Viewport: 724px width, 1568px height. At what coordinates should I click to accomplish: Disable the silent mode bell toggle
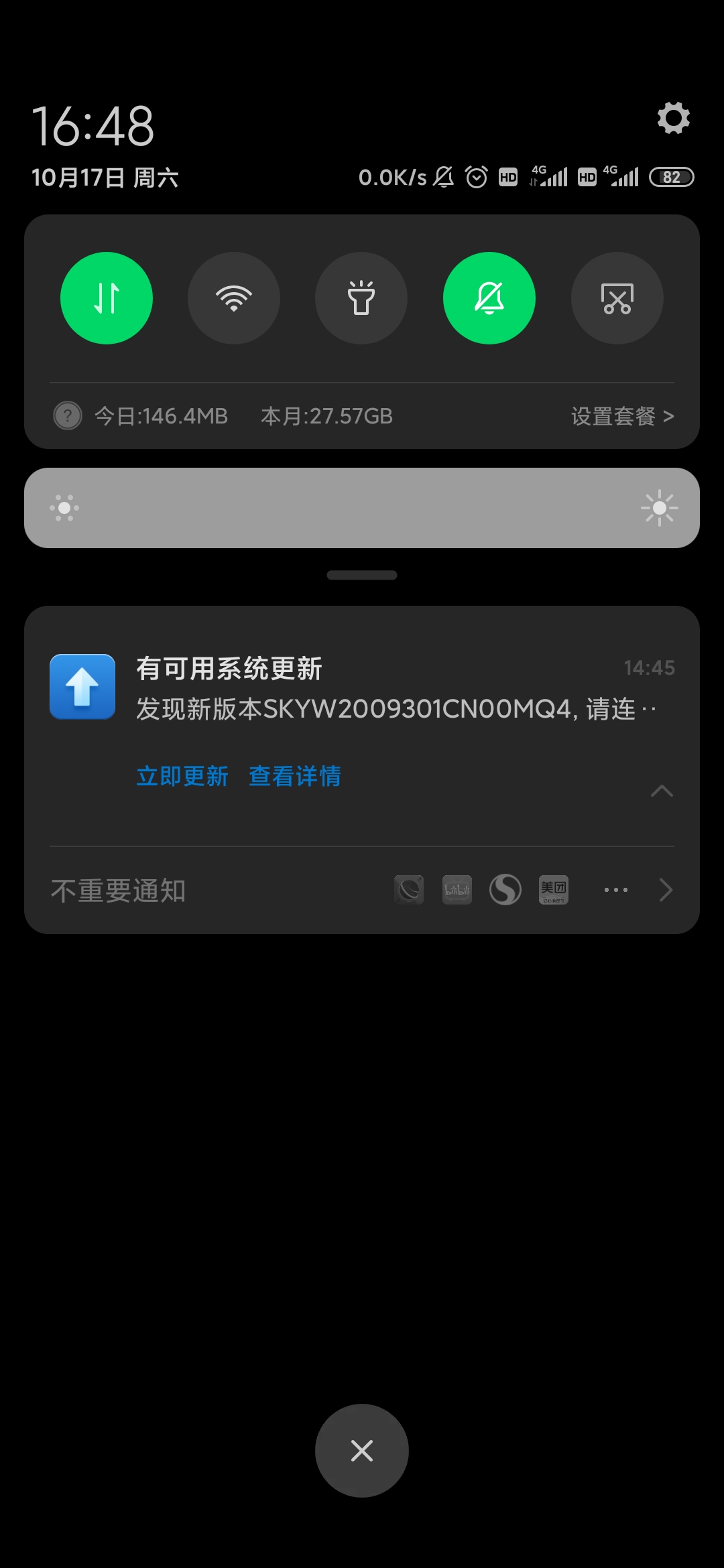click(x=489, y=298)
